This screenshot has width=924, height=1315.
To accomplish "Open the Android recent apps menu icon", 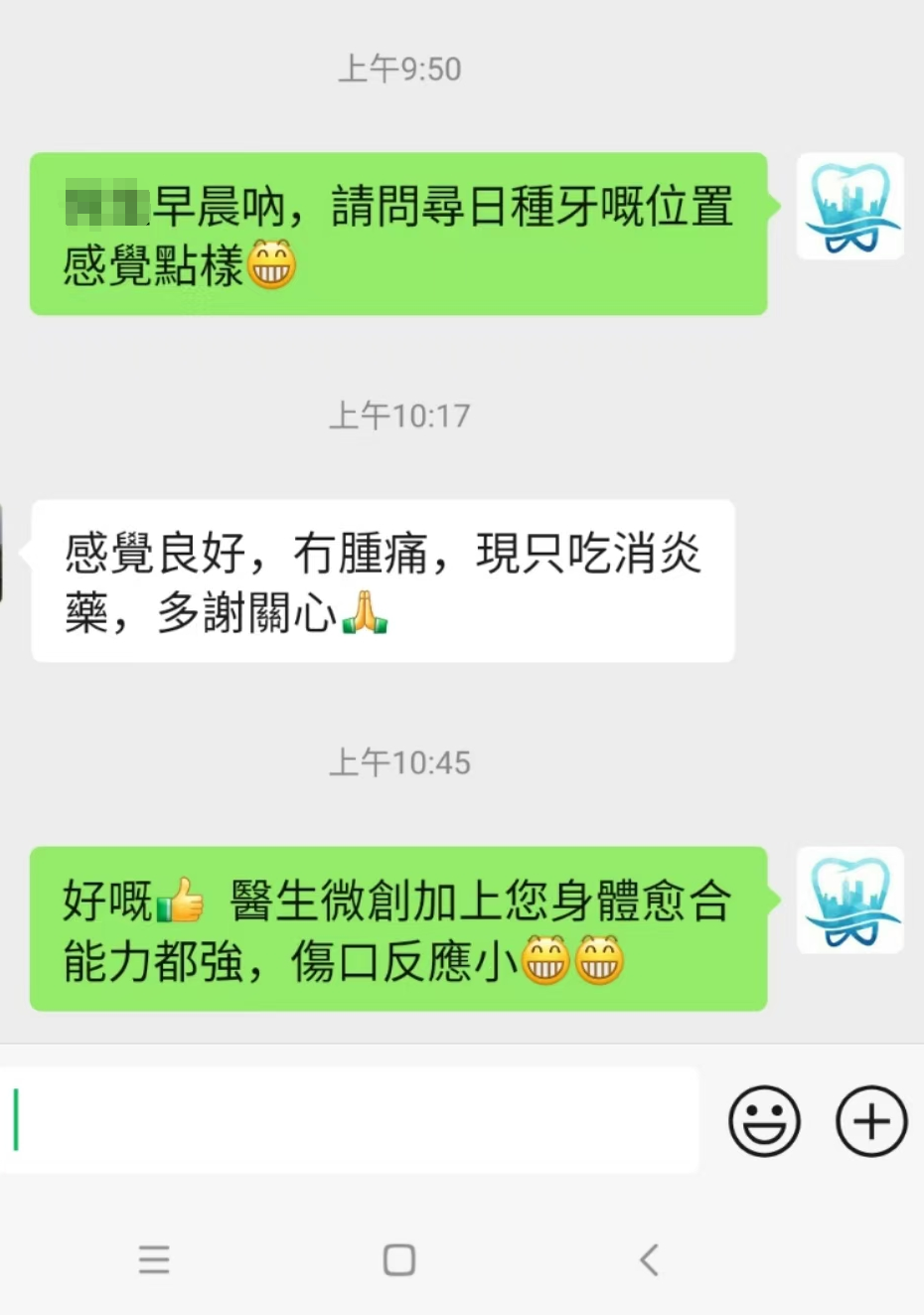I will [154, 1260].
